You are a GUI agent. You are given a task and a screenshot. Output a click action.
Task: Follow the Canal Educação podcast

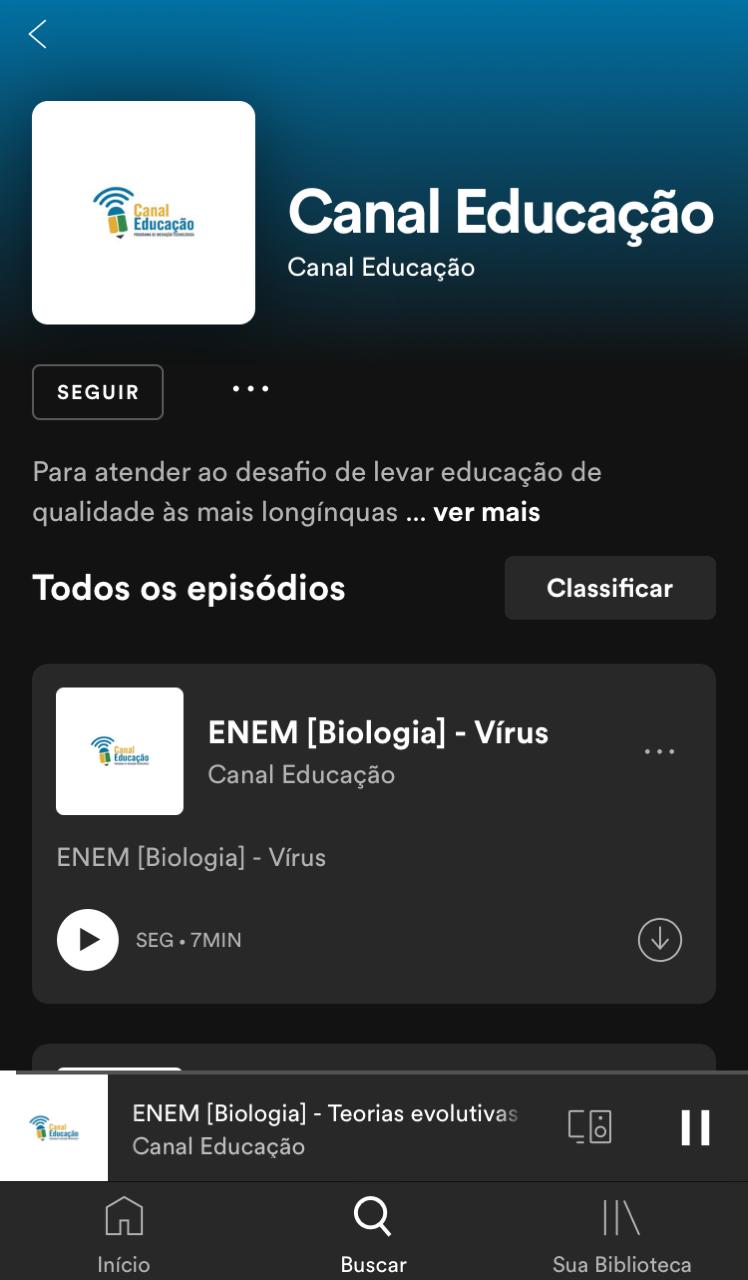click(x=98, y=392)
